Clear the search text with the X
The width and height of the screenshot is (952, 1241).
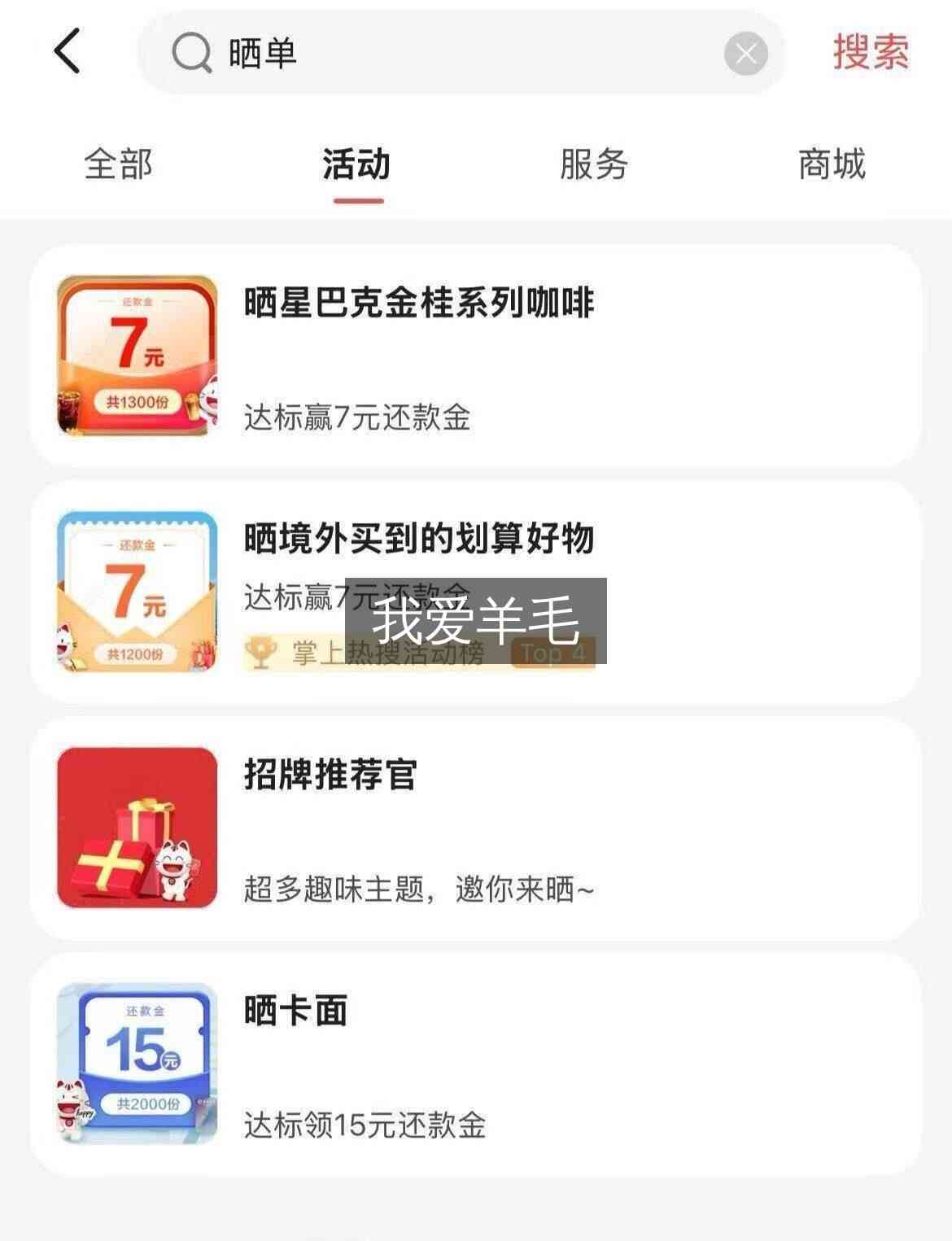[x=745, y=54]
